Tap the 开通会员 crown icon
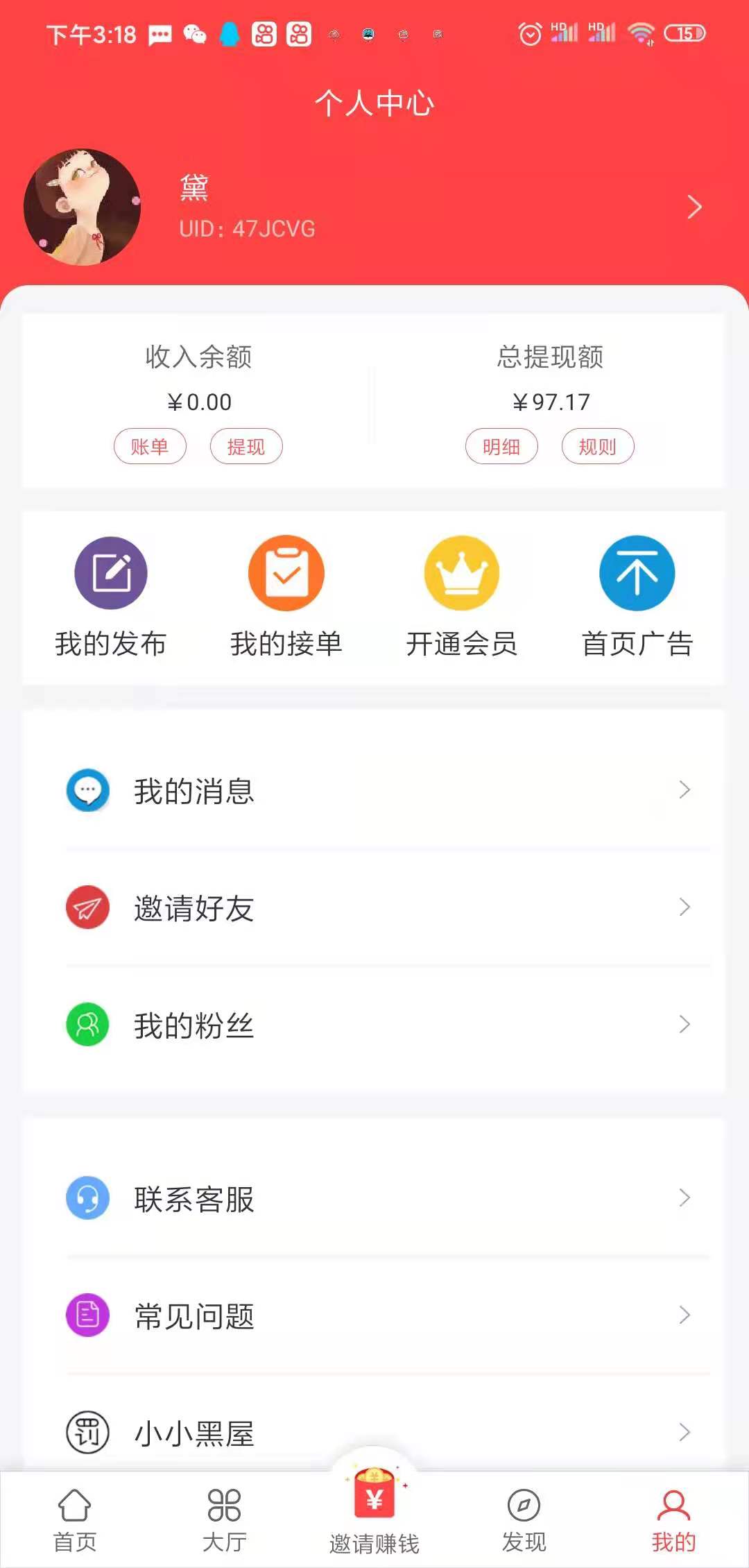The height and width of the screenshot is (1568, 749). [462, 572]
